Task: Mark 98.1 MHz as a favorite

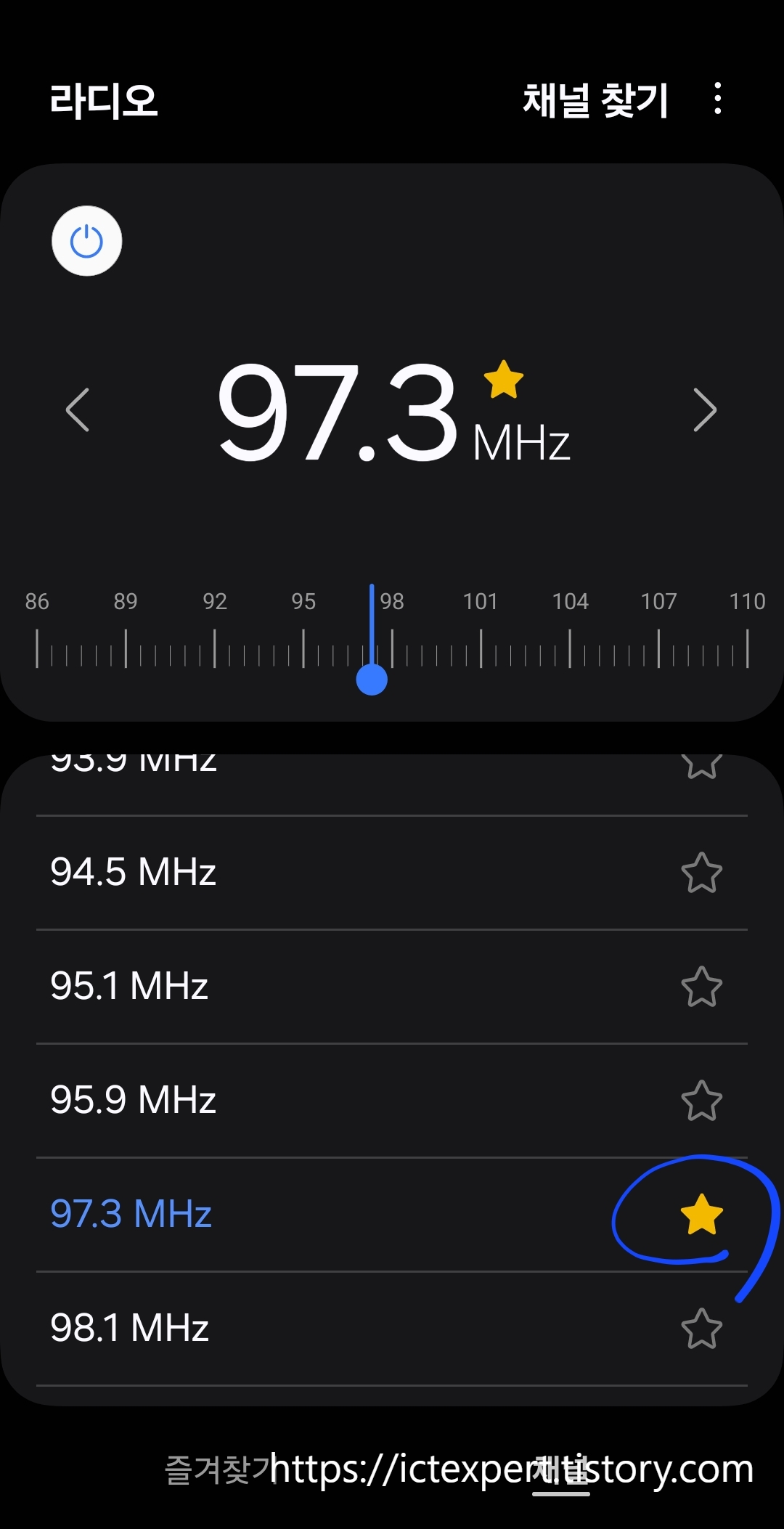Action: [x=701, y=1329]
